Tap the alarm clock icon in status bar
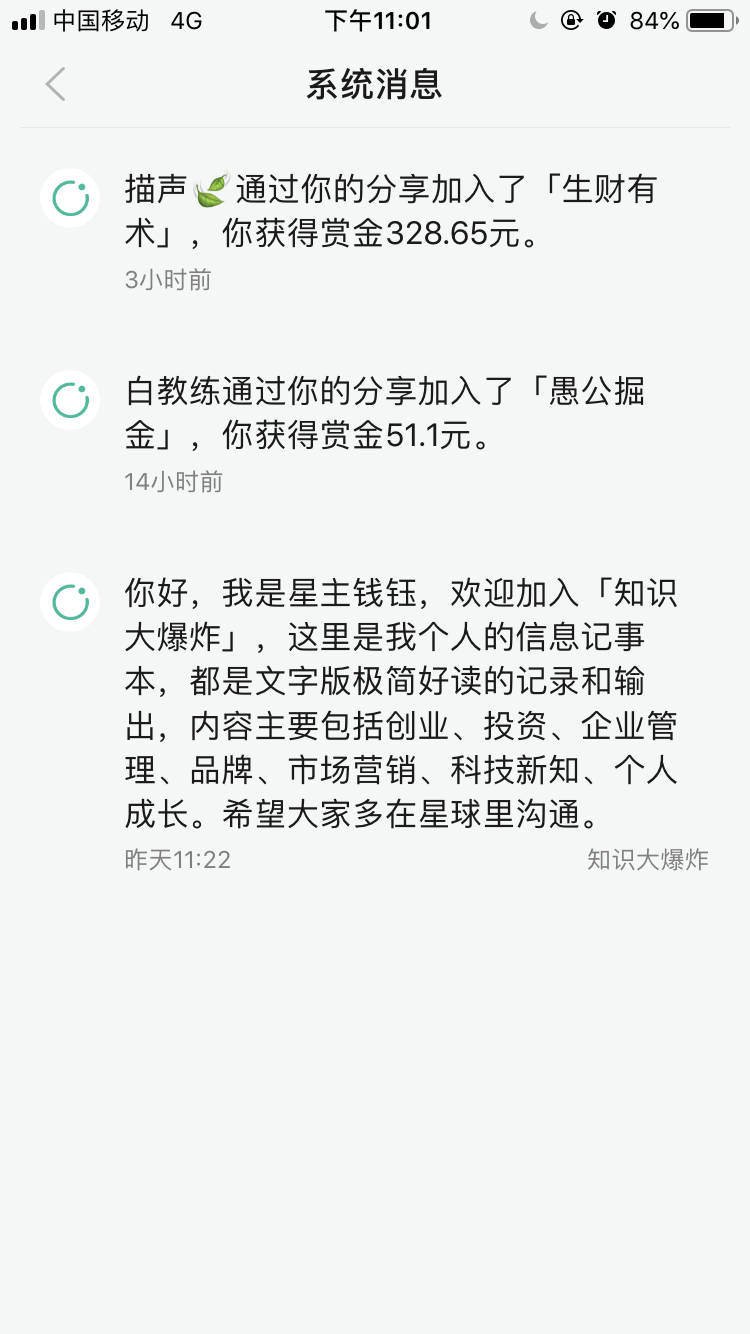 click(607, 20)
